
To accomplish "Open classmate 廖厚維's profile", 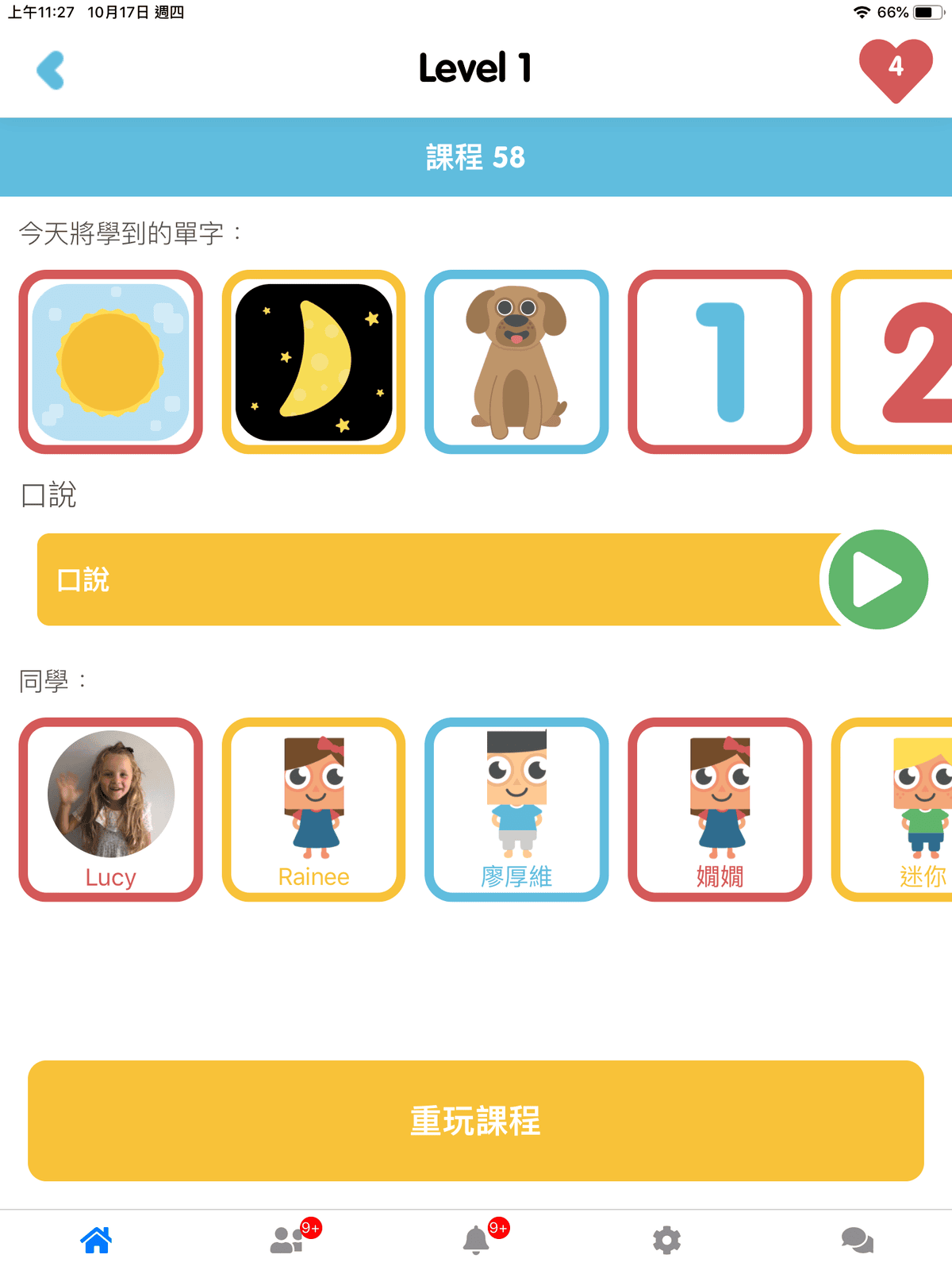I will [x=516, y=809].
